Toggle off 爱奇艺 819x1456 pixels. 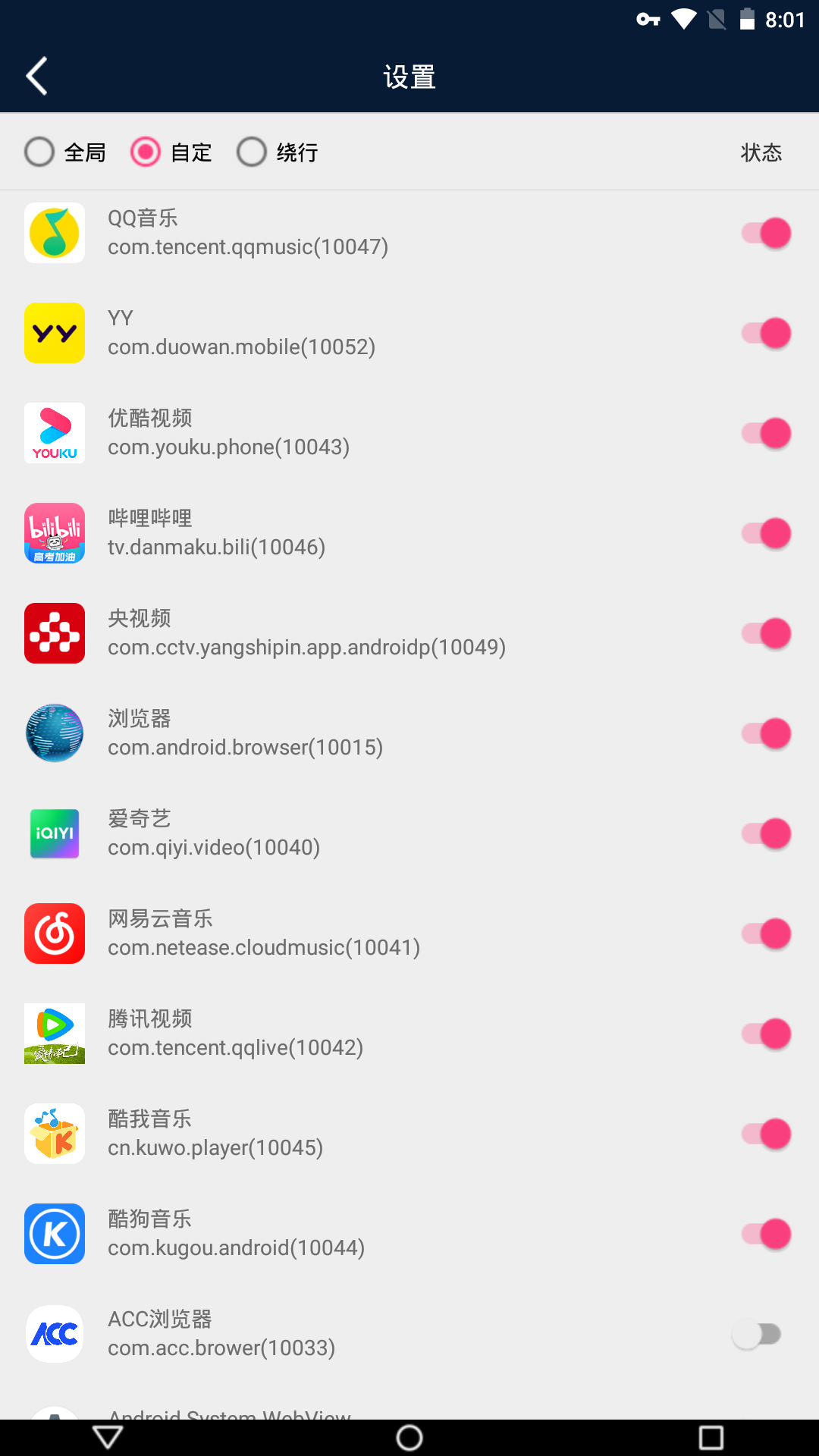click(x=766, y=833)
